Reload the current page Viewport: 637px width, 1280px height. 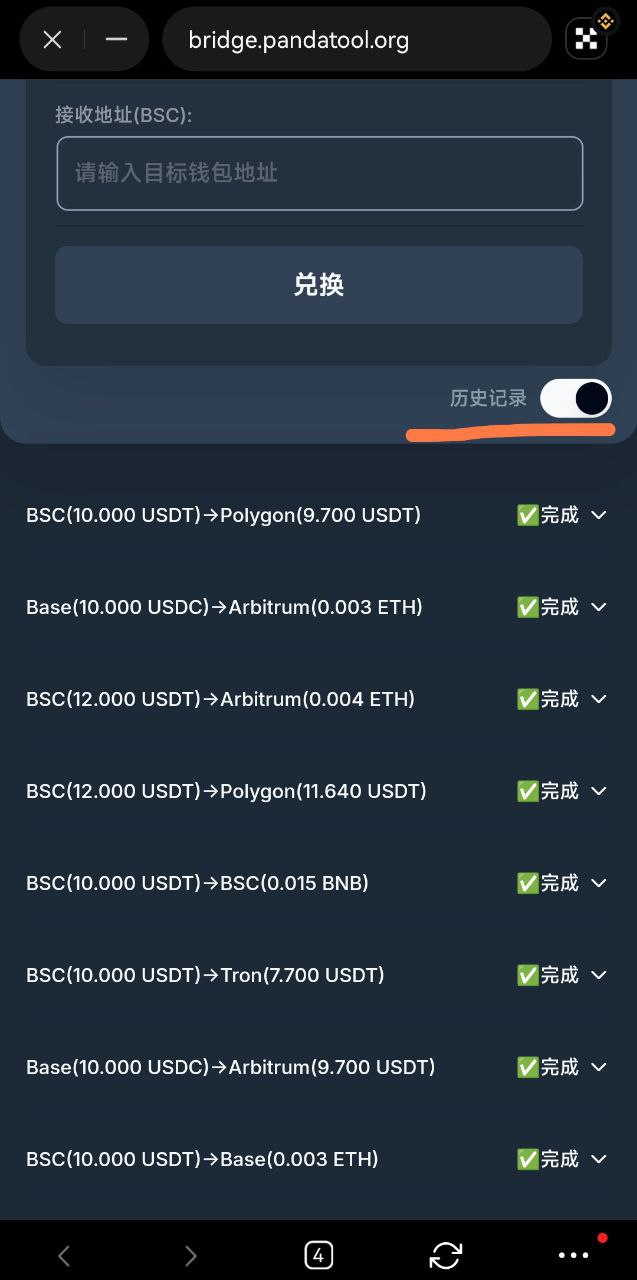tap(446, 1255)
